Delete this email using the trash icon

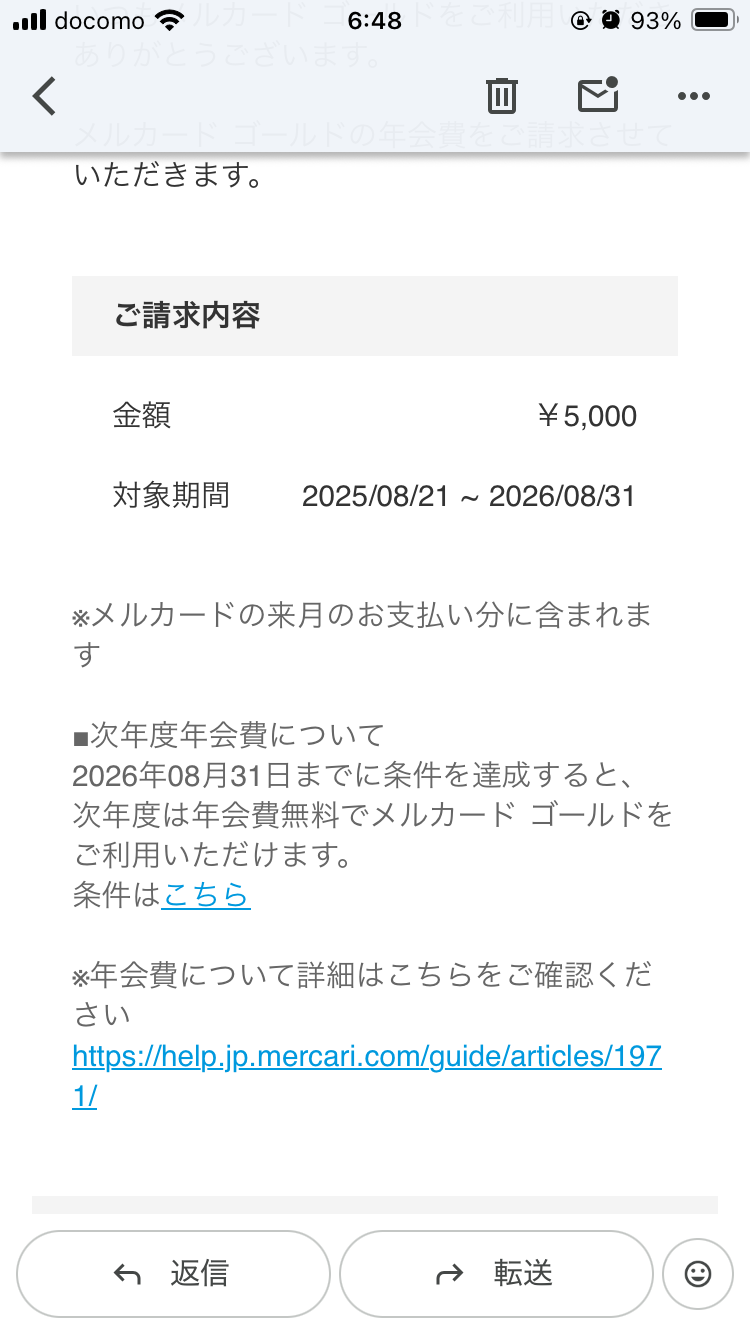tap(502, 96)
